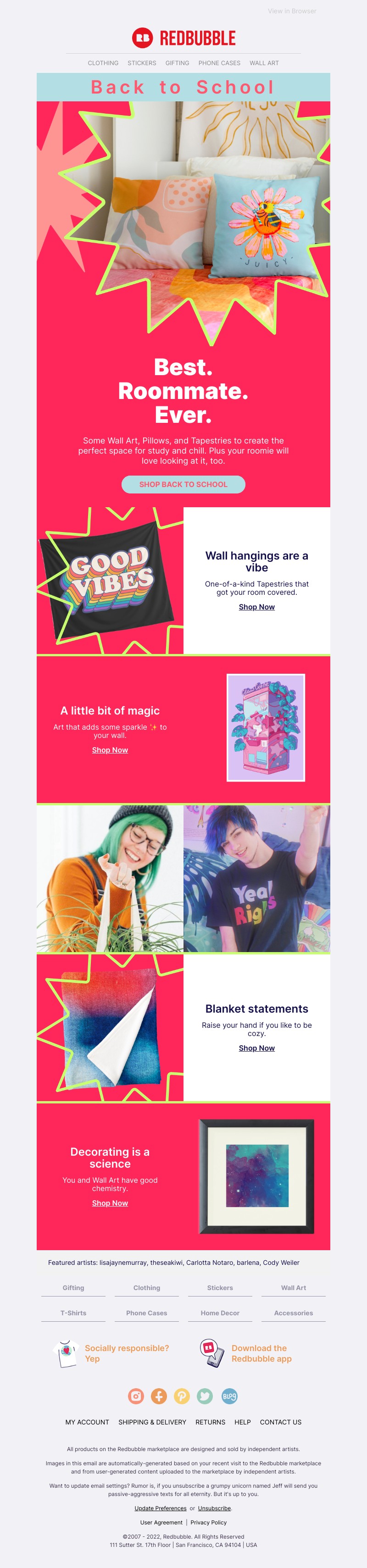Shop Now under Wall hangings are a vibe
Viewport: 367px width, 1568px height.
tap(256, 607)
